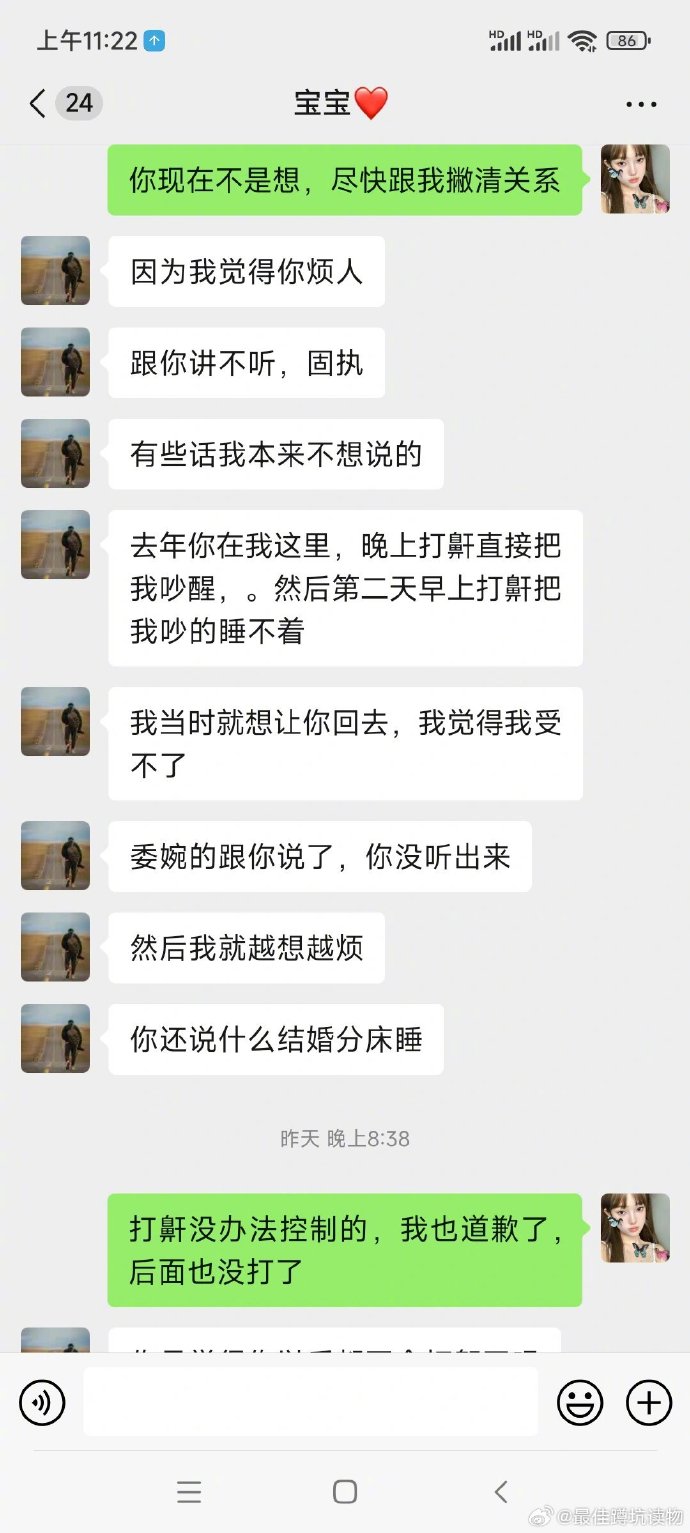Image resolution: width=690 pixels, height=1533 pixels.
Task: Open the plus attachments panel
Action: click(x=649, y=1402)
